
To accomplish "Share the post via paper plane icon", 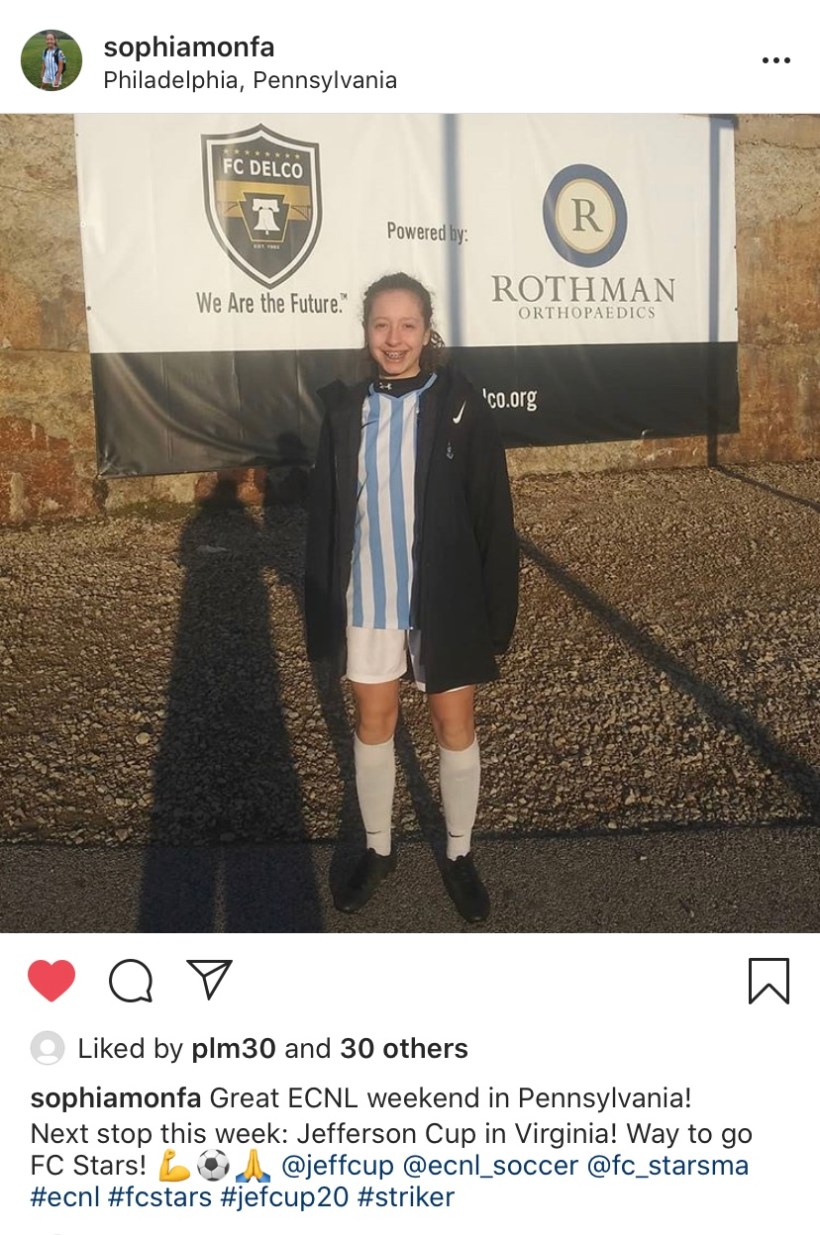I will [210, 979].
